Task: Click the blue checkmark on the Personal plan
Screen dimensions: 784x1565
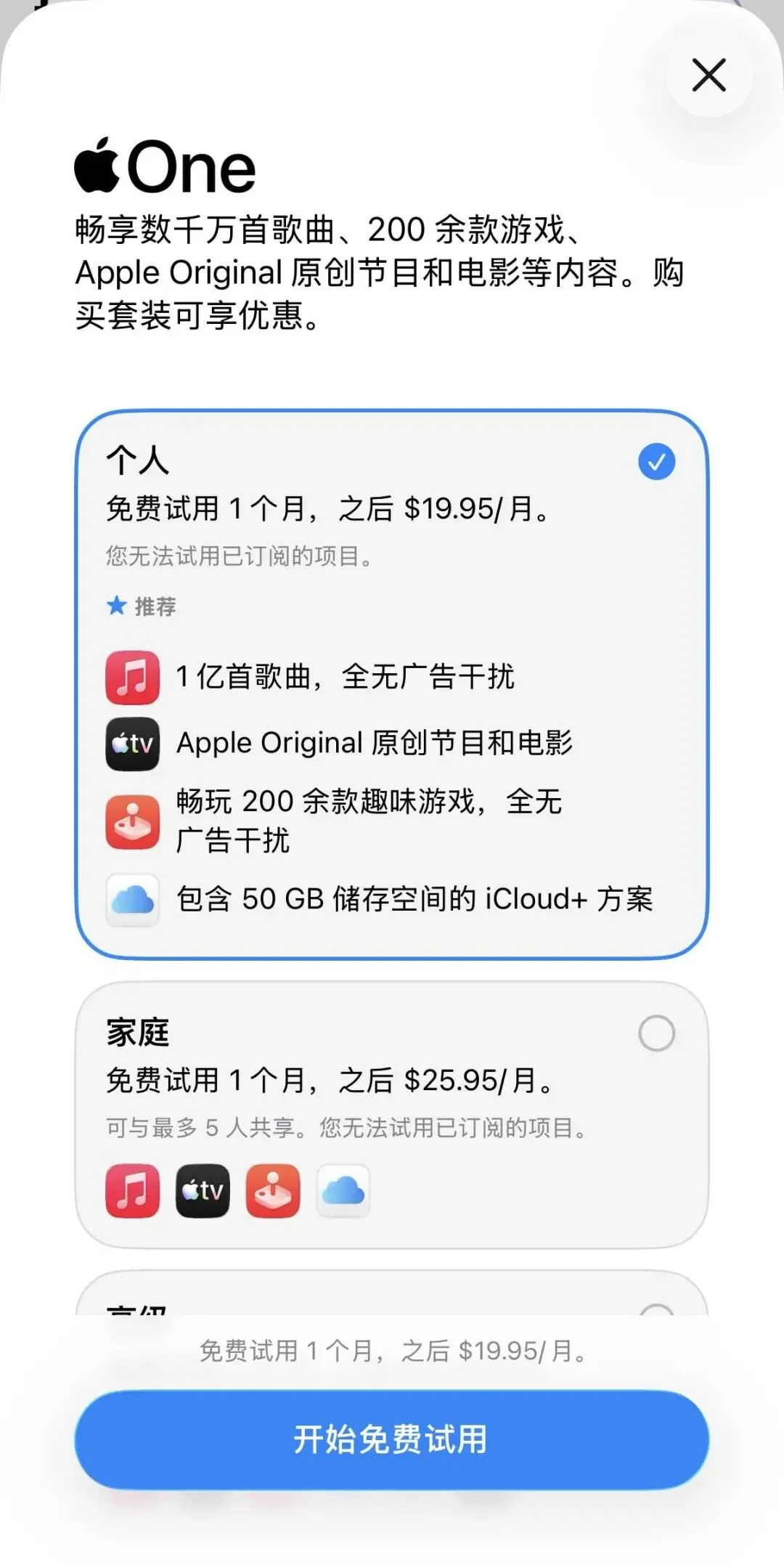Action: click(x=656, y=460)
